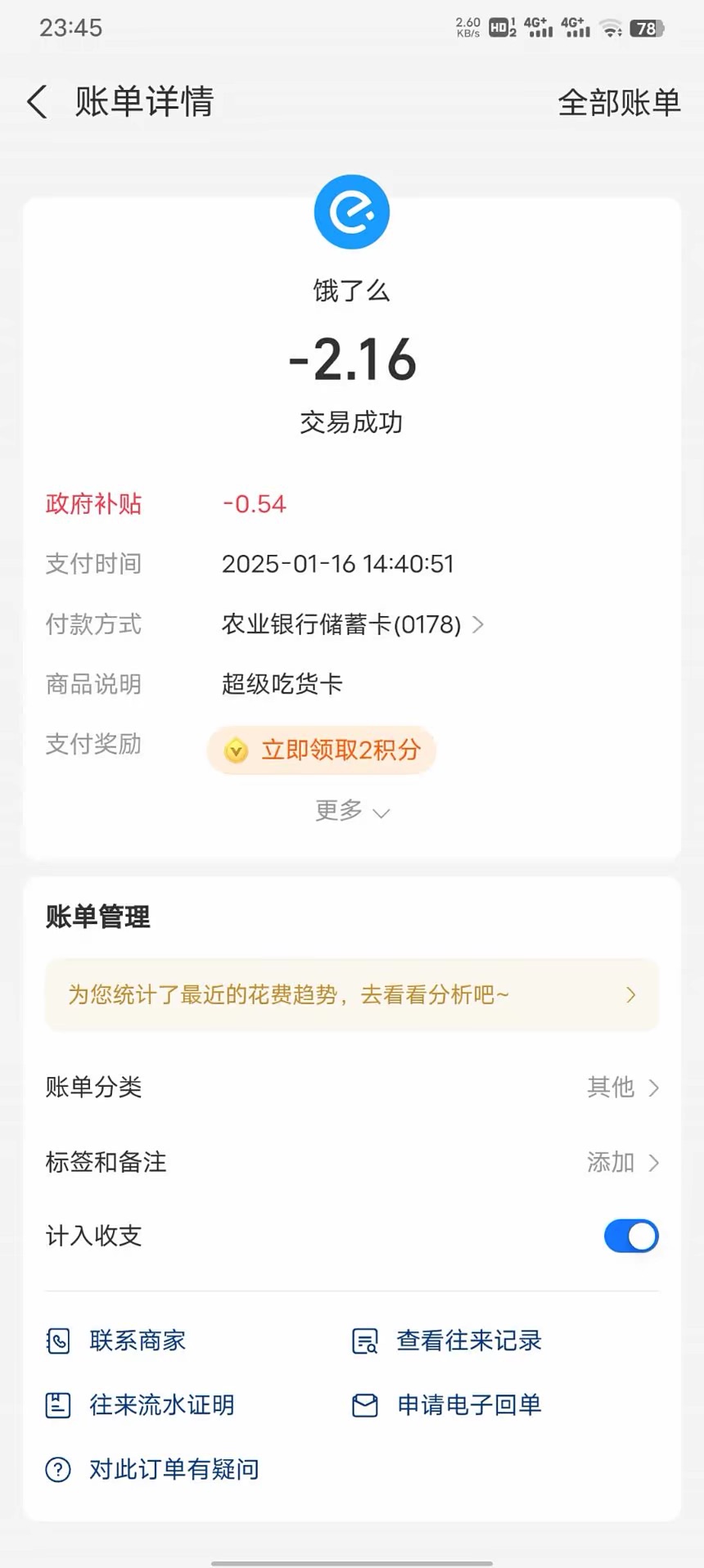Change 账单分类 category
This screenshot has width=704, height=1568.
tap(352, 1087)
